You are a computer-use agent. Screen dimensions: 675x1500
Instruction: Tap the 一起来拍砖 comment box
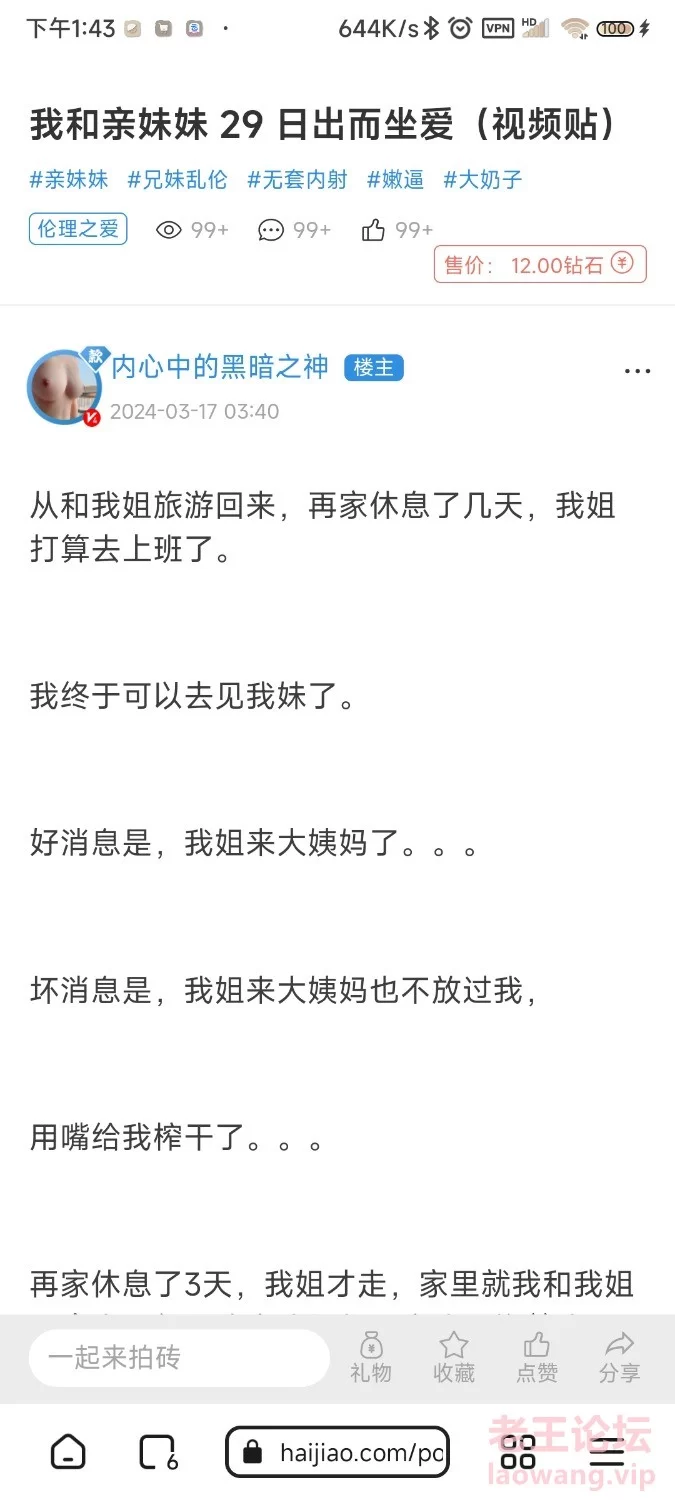pyautogui.click(x=179, y=1358)
